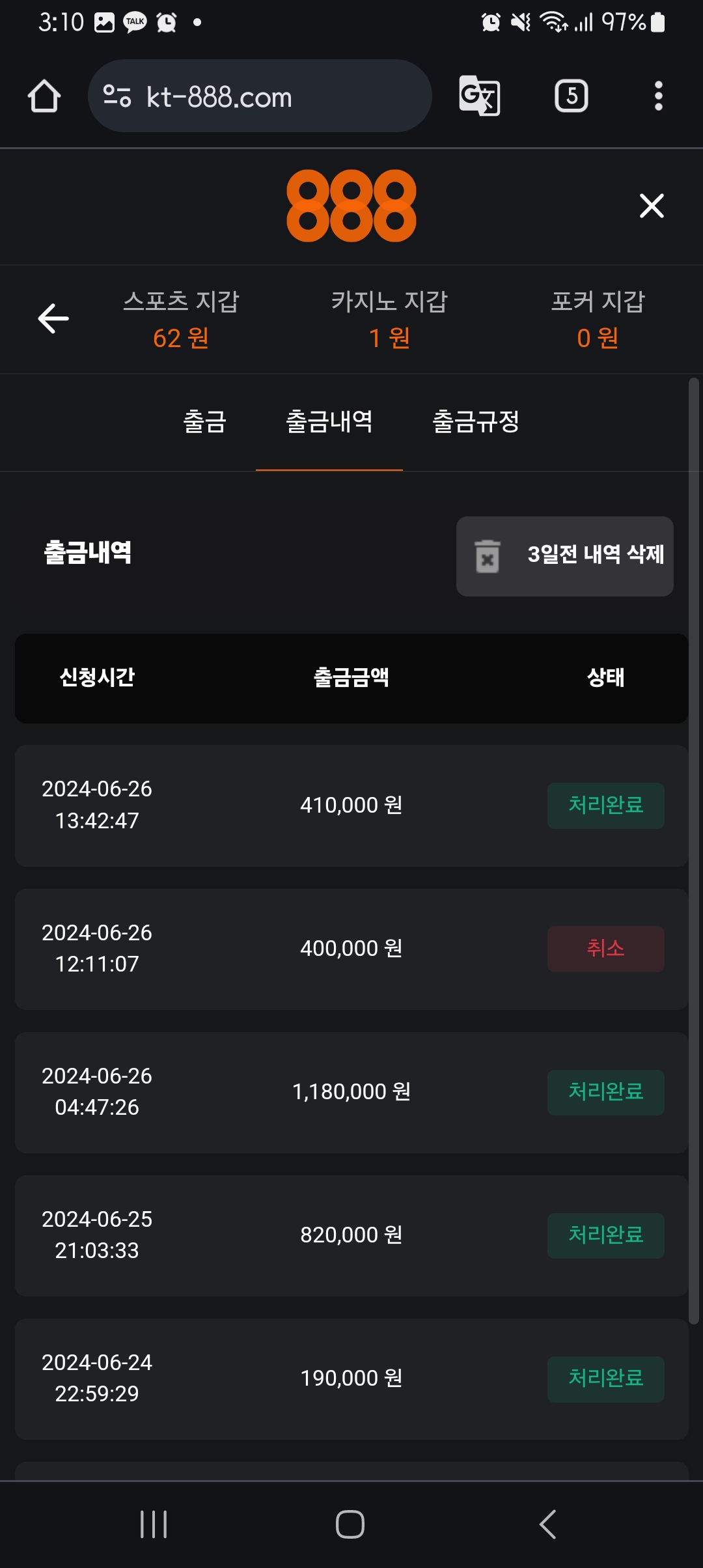Close the 888 wallet panel
The width and height of the screenshot is (703, 1568).
tap(652, 206)
